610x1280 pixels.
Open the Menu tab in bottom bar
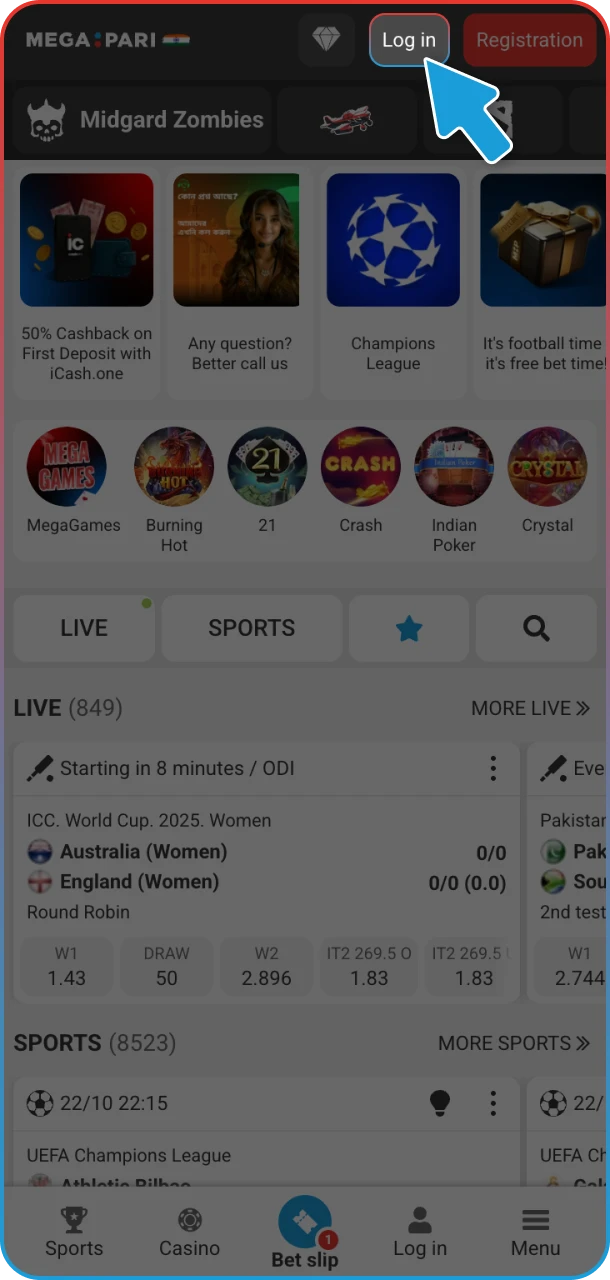tap(536, 1232)
